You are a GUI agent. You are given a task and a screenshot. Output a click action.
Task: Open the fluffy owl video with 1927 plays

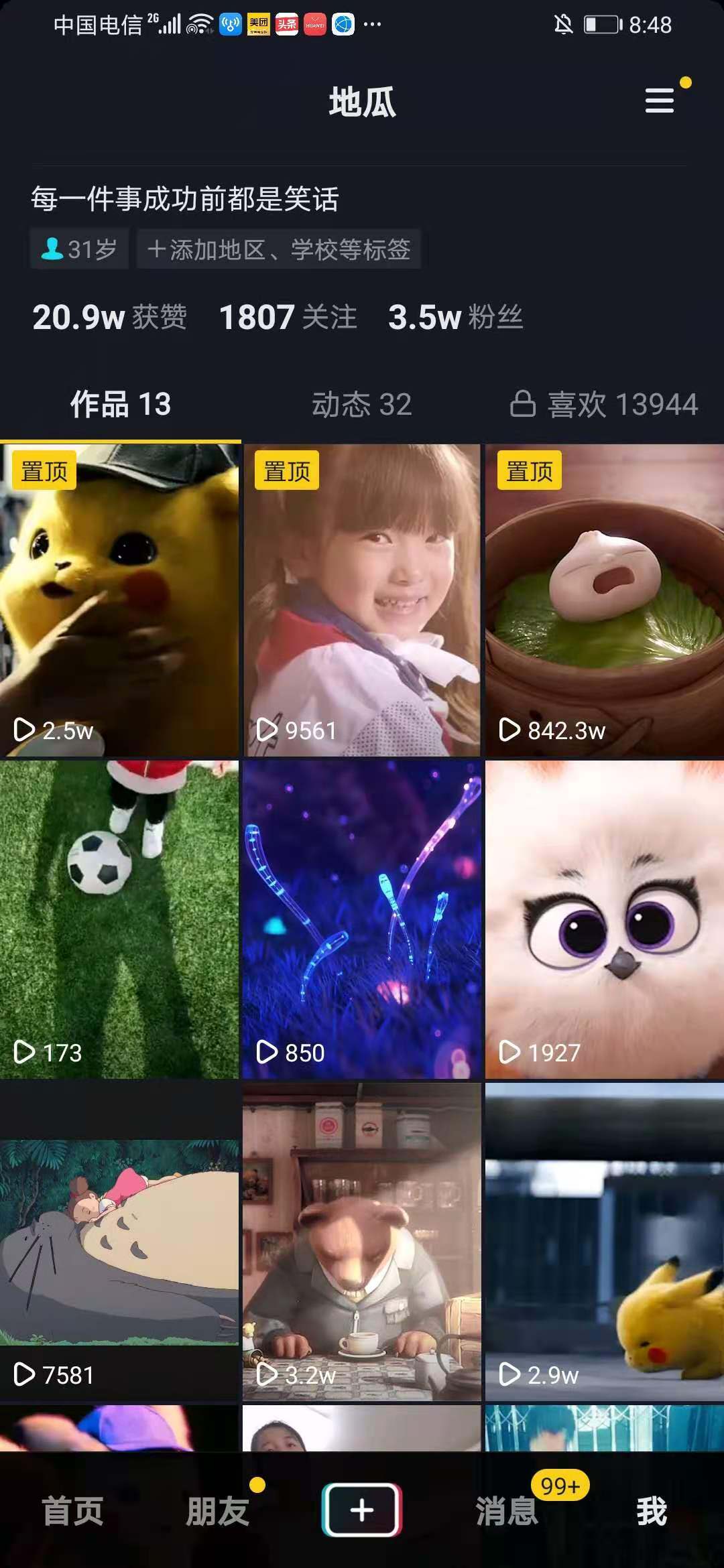coord(605,918)
